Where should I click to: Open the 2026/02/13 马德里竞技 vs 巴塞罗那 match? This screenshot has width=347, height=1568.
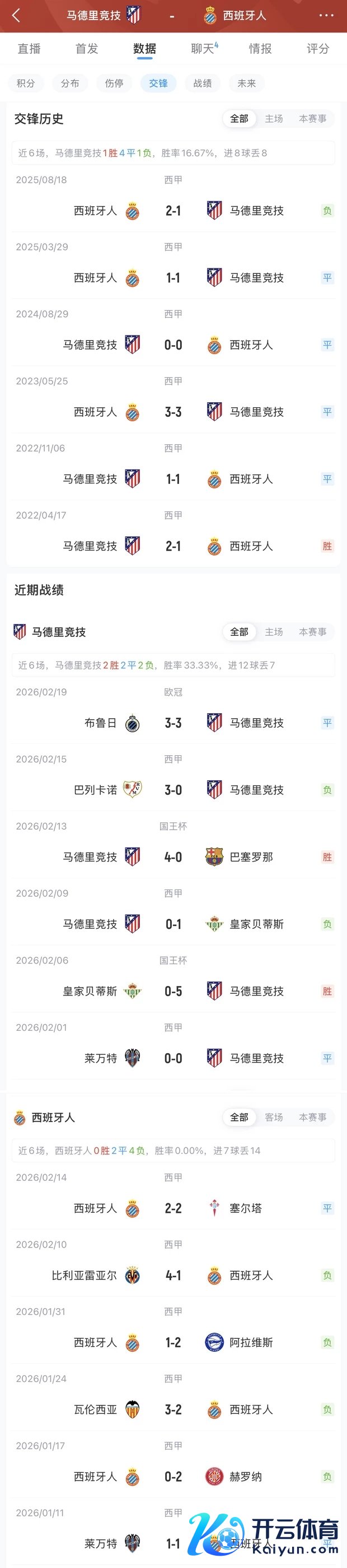click(173, 857)
